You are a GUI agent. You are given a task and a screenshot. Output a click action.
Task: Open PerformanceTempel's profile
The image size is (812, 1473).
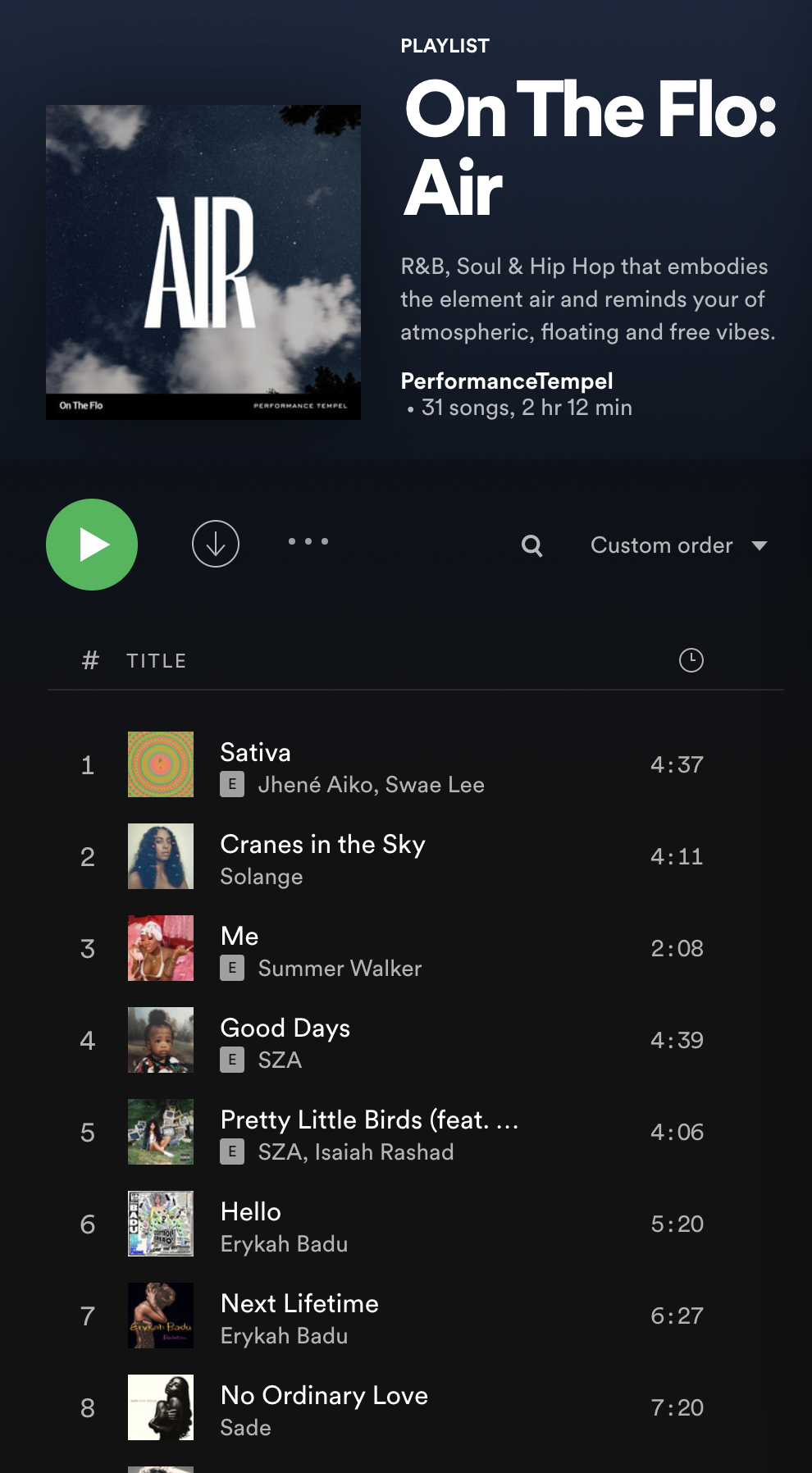click(x=506, y=381)
